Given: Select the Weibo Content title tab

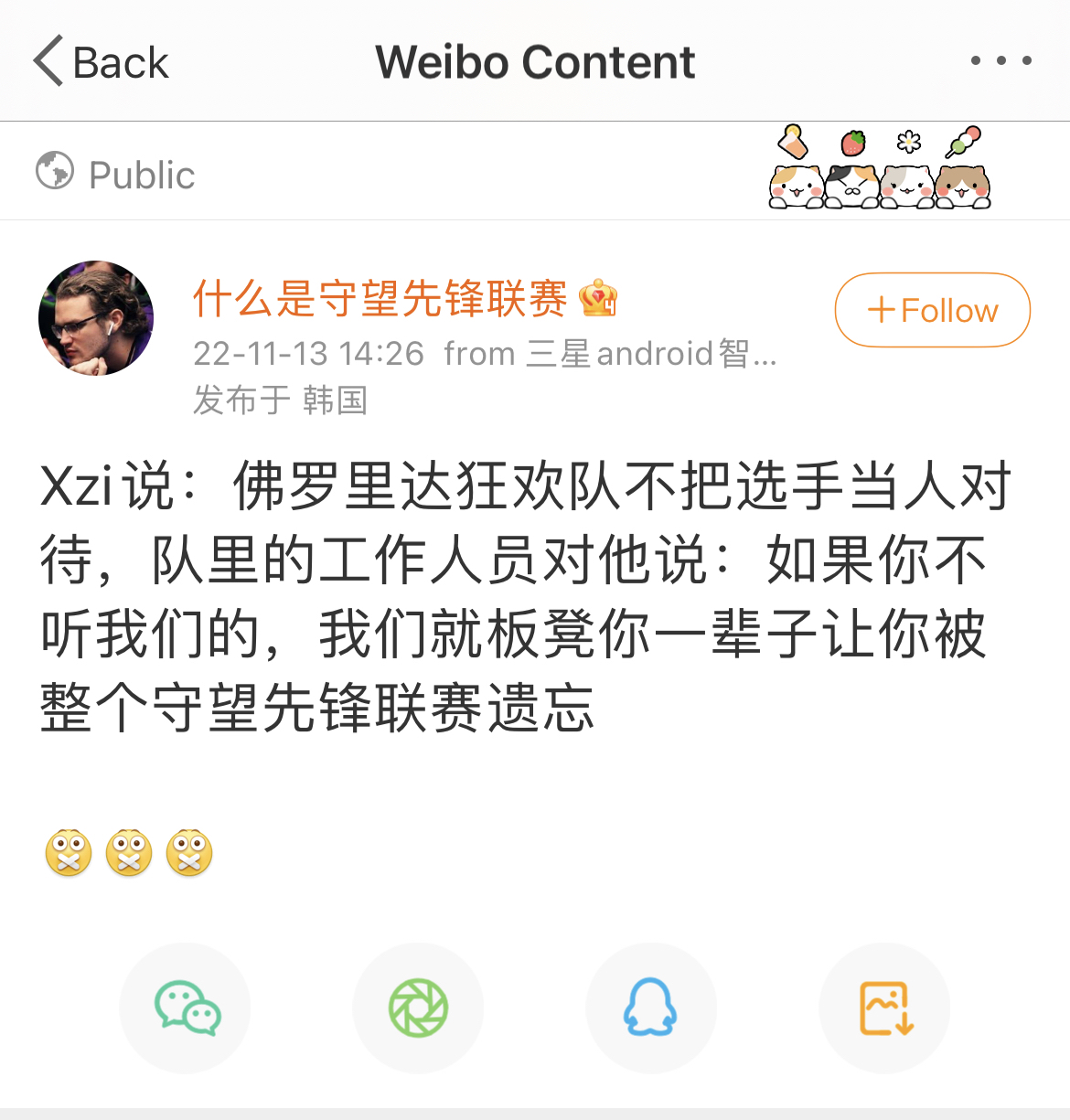Looking at the screenshot, I should (x=534, y=61).
